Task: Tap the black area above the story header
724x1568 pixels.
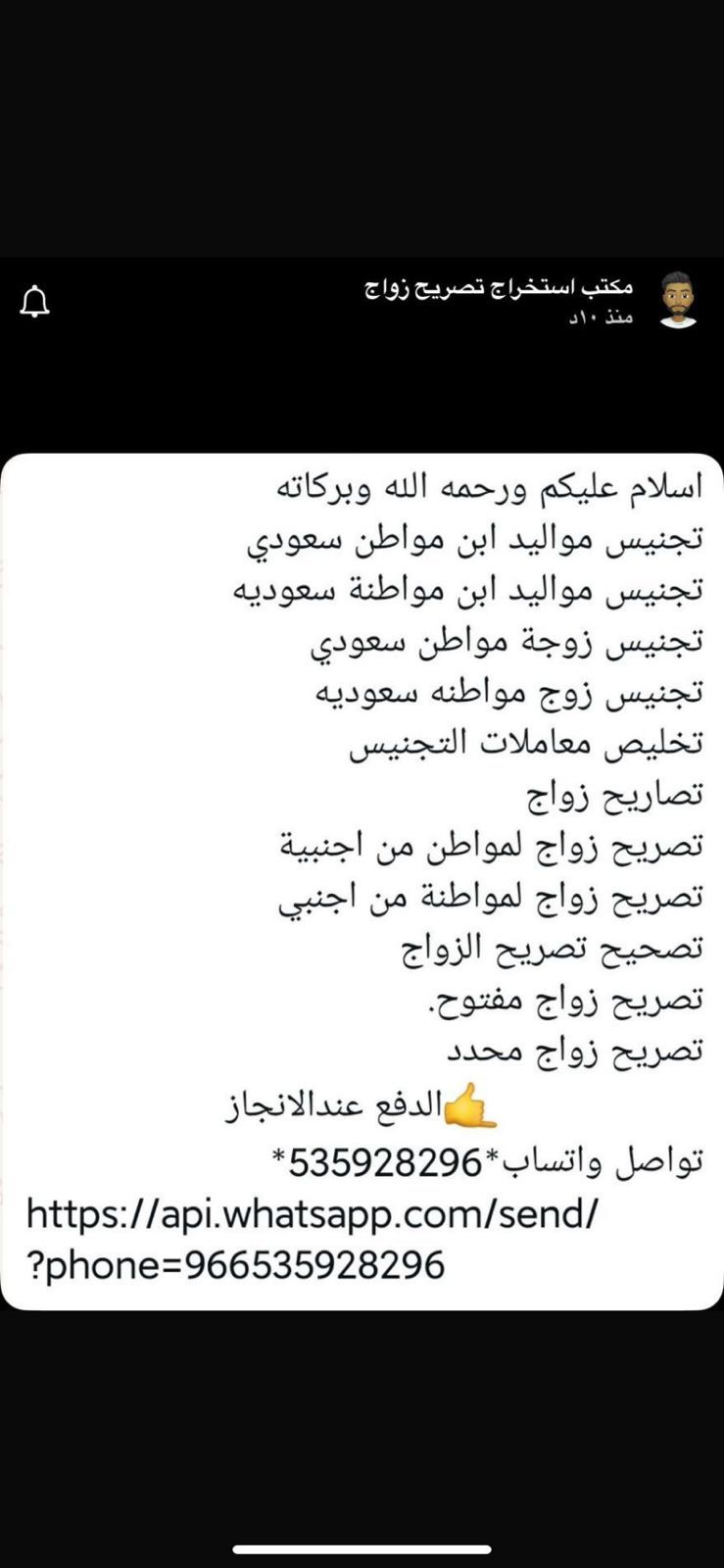Action: 362,127
